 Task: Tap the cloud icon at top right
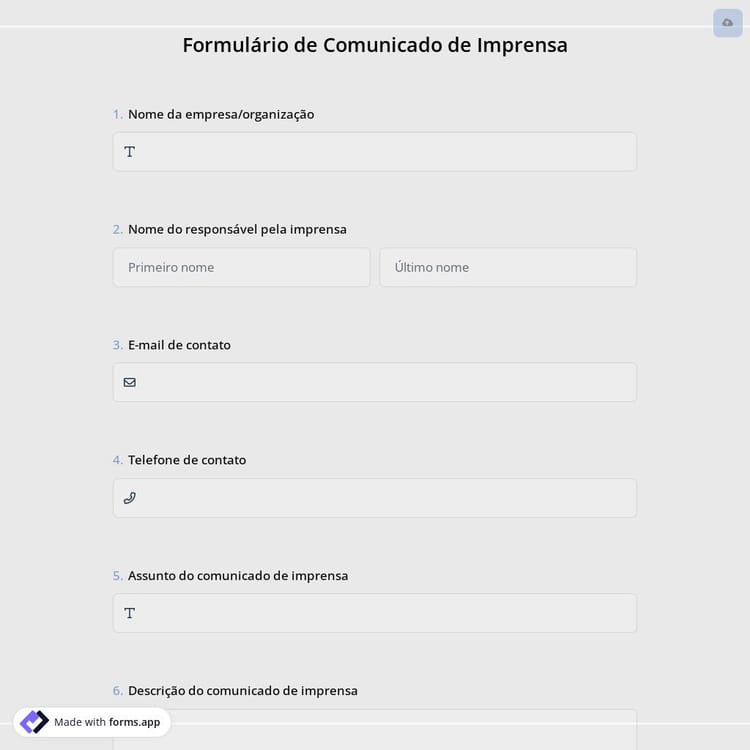[x=727, y=23]
